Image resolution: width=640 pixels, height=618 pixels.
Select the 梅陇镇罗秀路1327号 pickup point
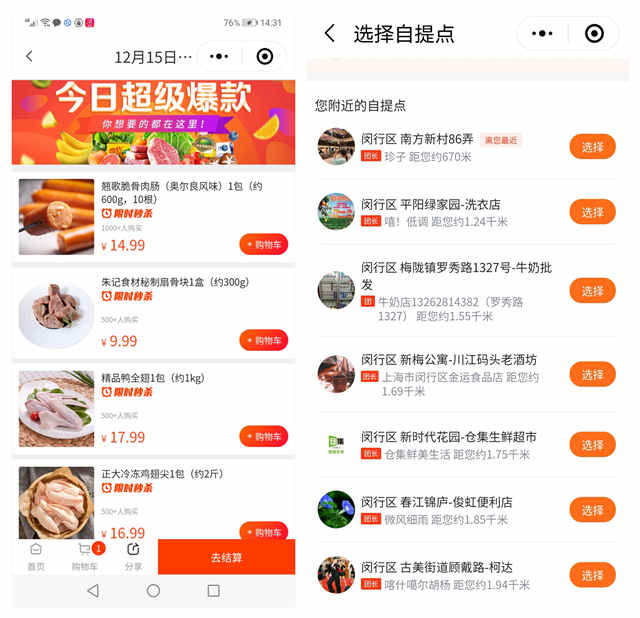592,290
